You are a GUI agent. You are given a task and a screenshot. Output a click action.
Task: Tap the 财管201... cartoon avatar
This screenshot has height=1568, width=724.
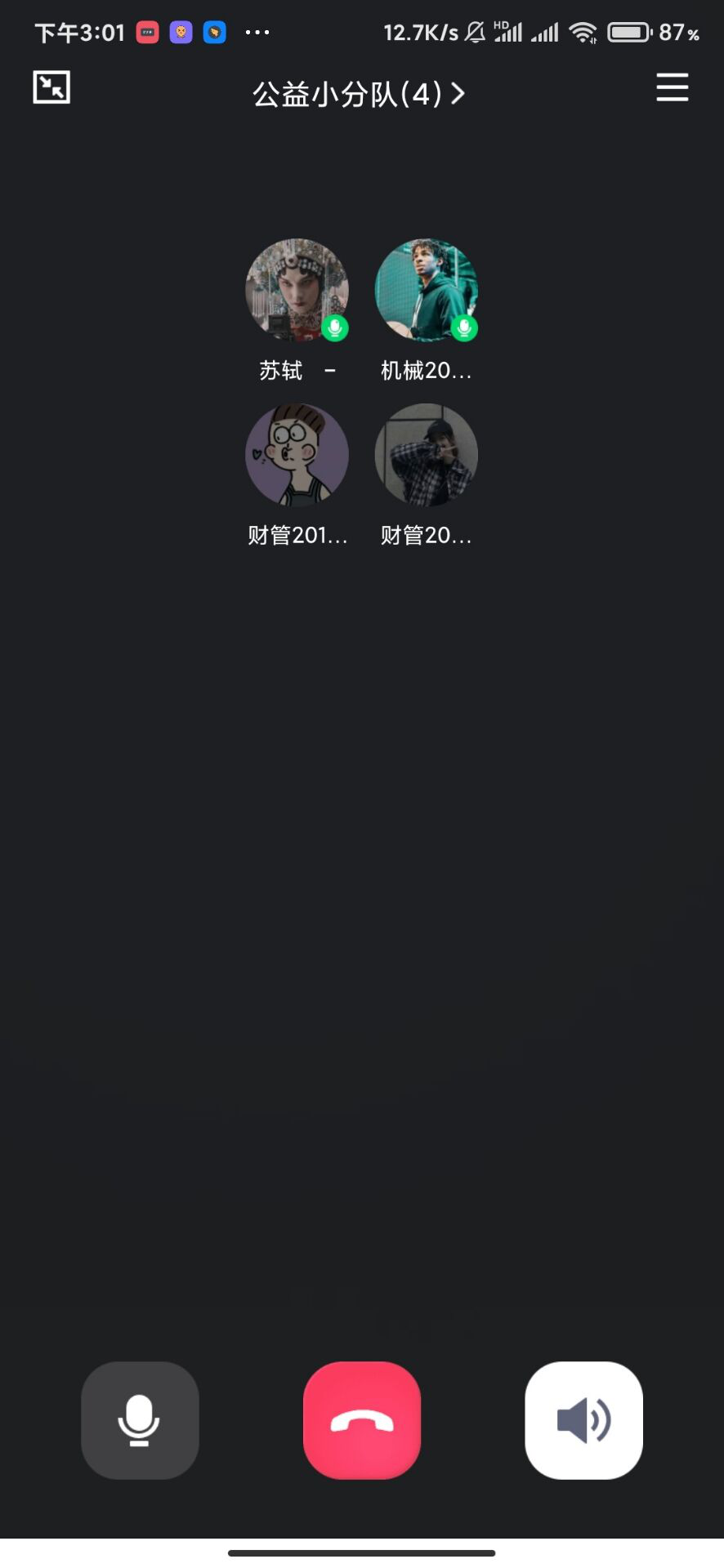tap(297, 455)
